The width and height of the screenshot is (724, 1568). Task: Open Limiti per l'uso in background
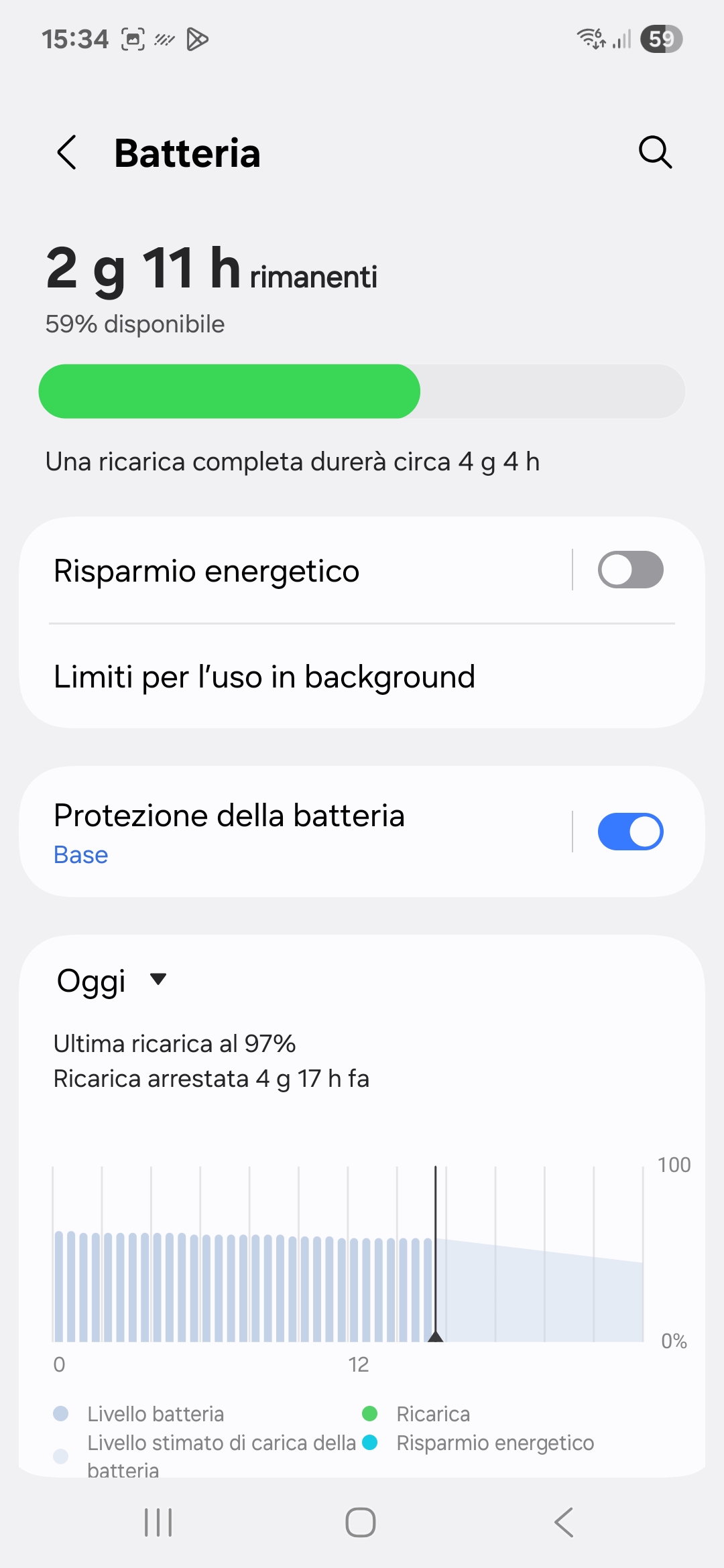pos(362,677)
